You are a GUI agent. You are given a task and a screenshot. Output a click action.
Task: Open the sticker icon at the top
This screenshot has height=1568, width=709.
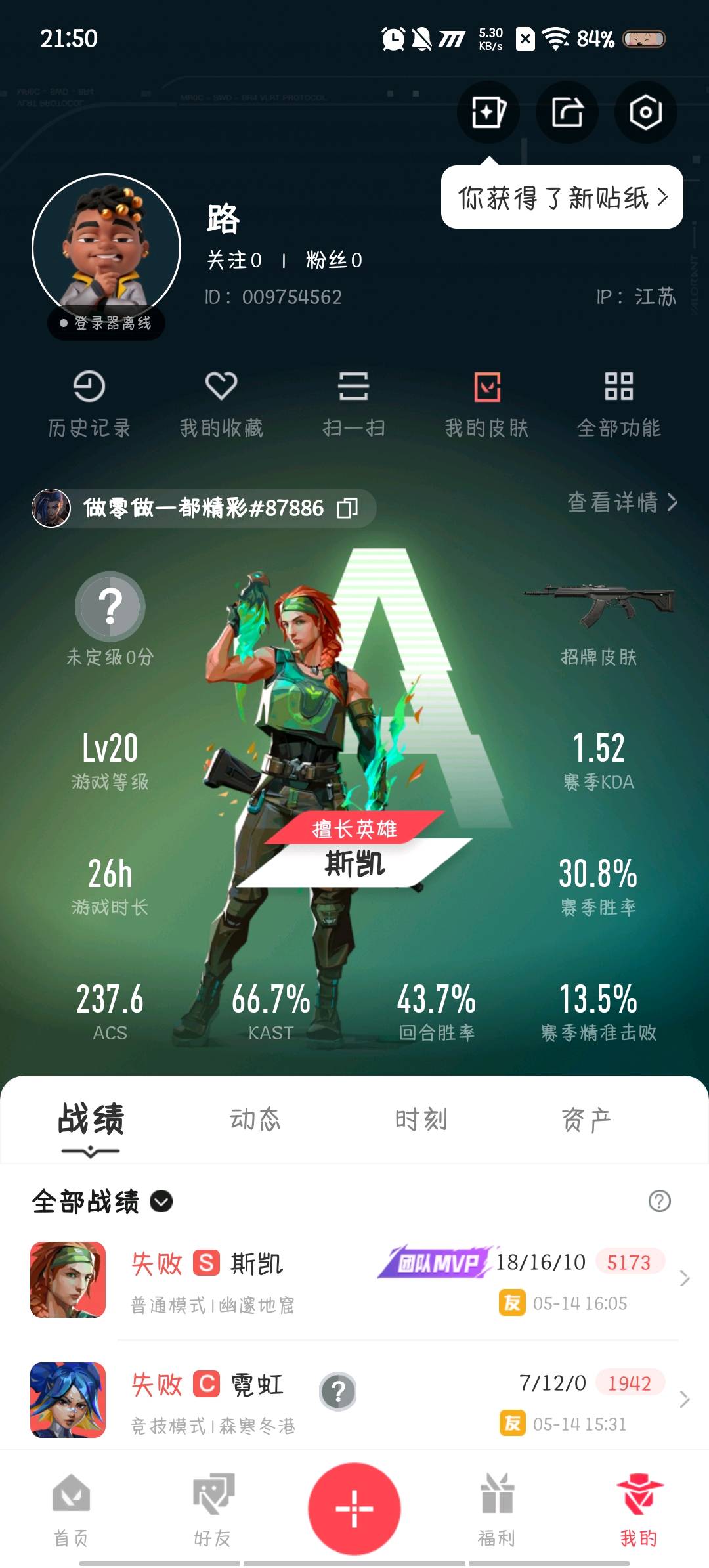pyautogui.click(x=488, y=112)
